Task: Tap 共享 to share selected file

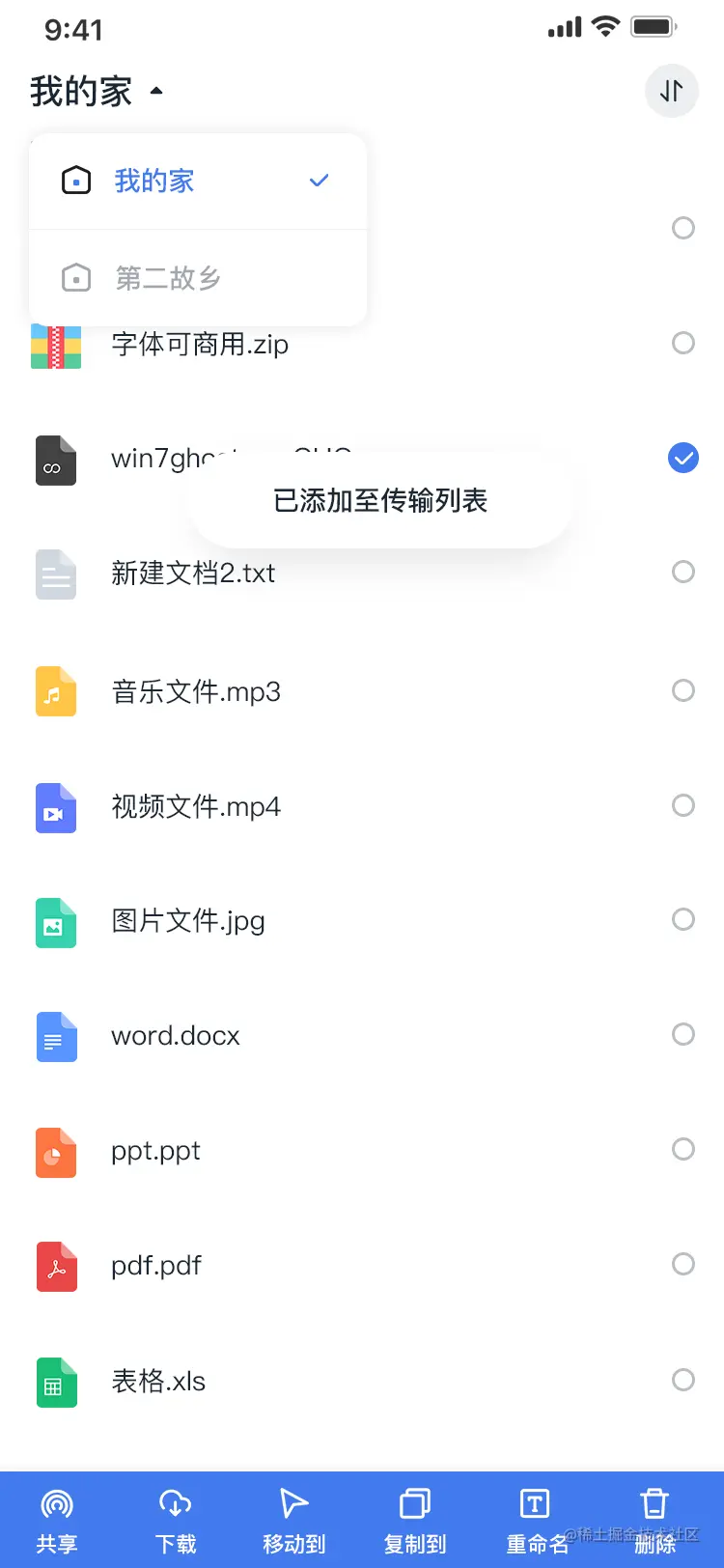Action: [x=57, y=1520]
